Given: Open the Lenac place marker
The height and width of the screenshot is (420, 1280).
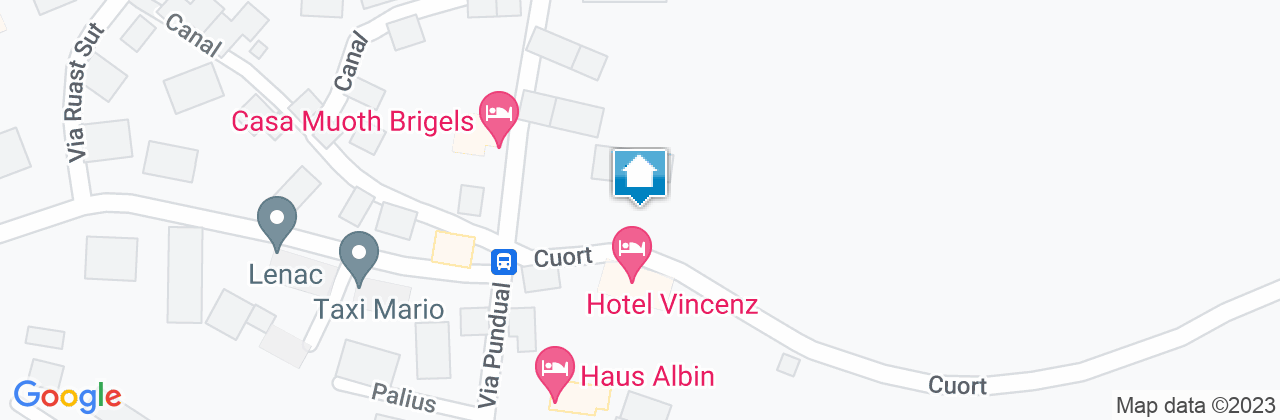Looking at the screenshot, I should click(x=277, y=220).
